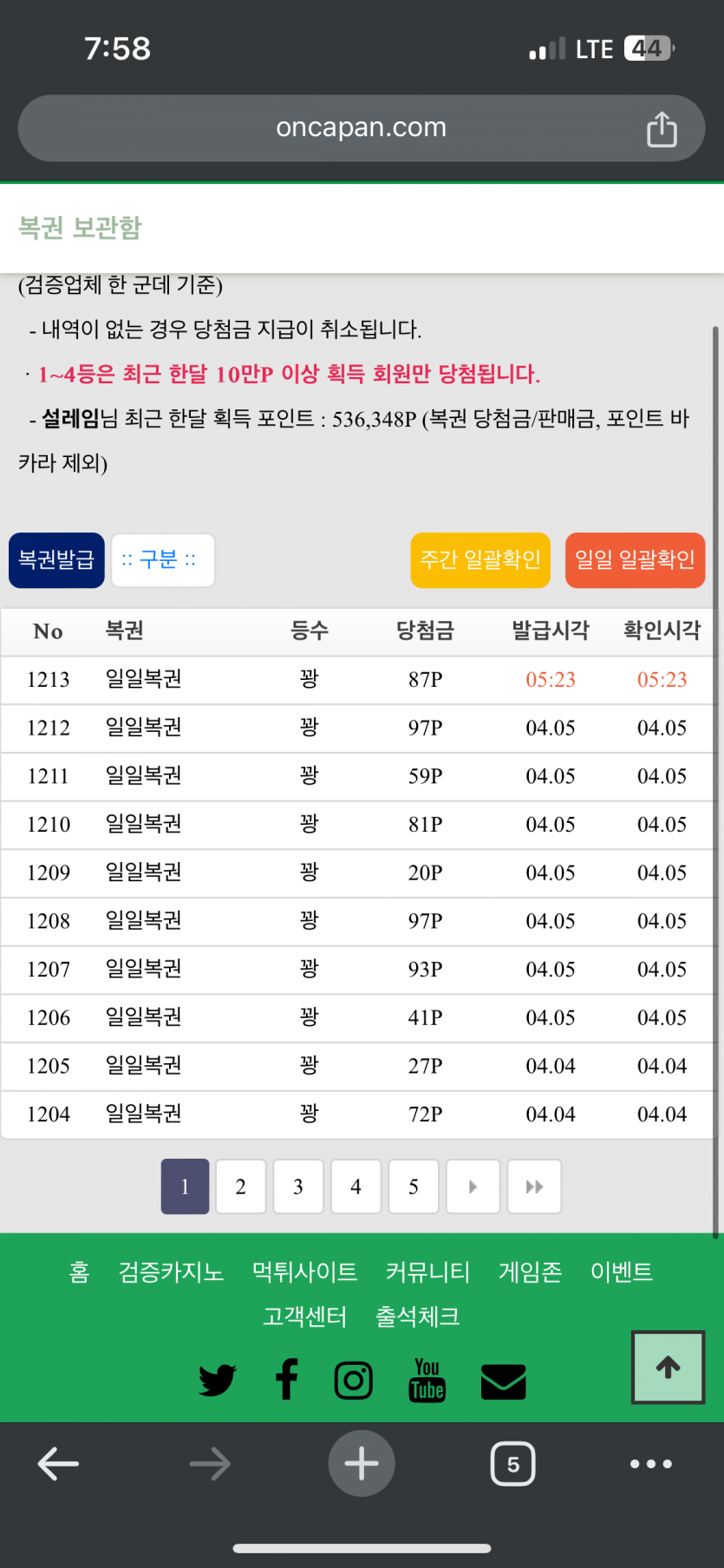Go to page 5 of lottery list
Image resolution: width=724 pixels, height=1568 pixels.
(414, 1186)
